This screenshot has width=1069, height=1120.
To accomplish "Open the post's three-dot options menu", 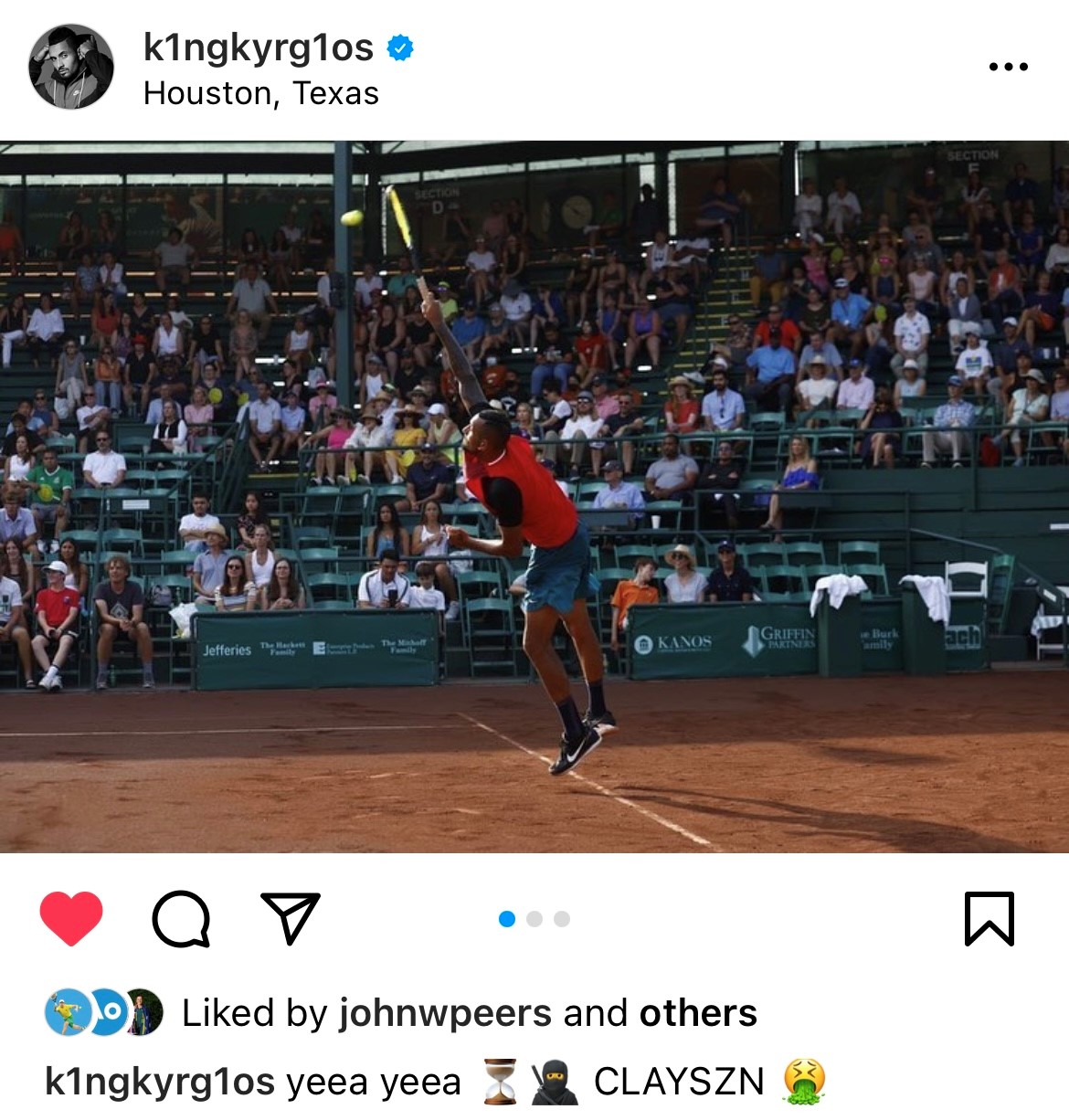I will tap(1008, 67).
